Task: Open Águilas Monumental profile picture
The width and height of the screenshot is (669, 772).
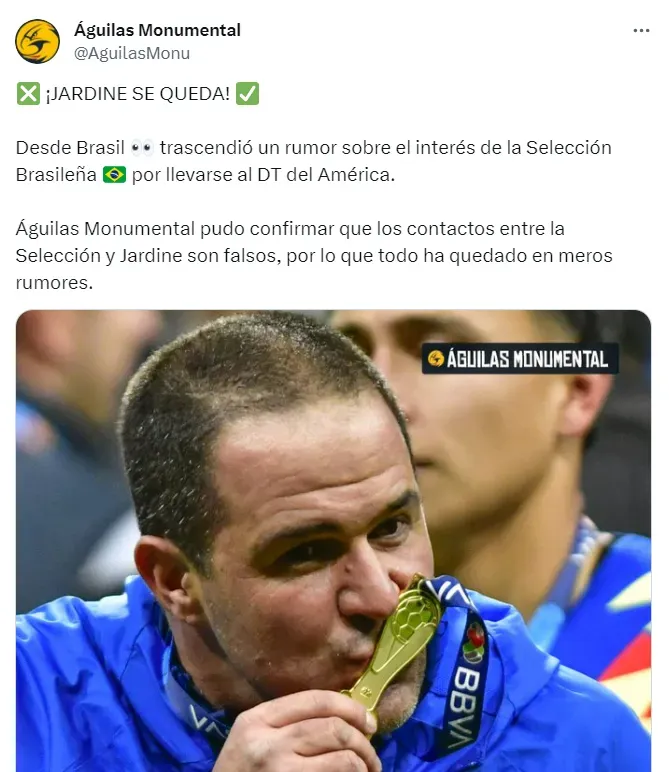Action: (x=37, y=41)
